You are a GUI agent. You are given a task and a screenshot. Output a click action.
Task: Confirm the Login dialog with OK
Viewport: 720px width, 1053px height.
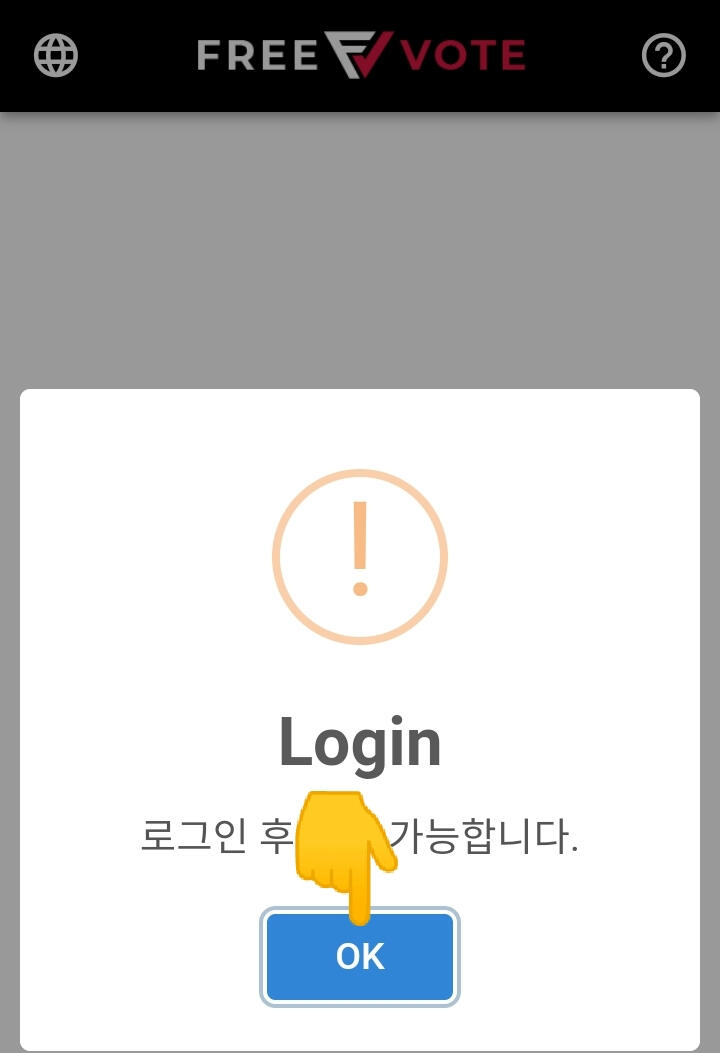pos(360,957)
